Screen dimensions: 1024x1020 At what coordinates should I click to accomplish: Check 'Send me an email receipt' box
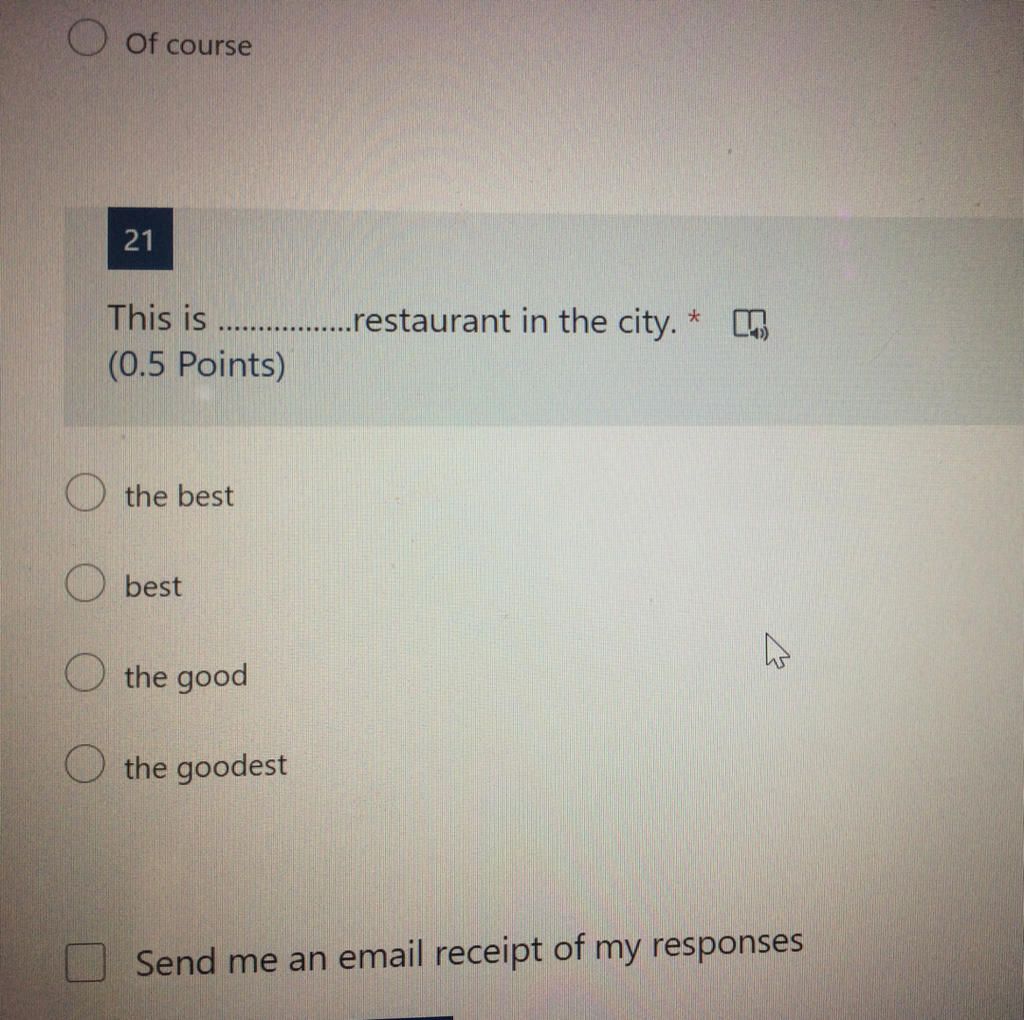(x=86, y=962)
